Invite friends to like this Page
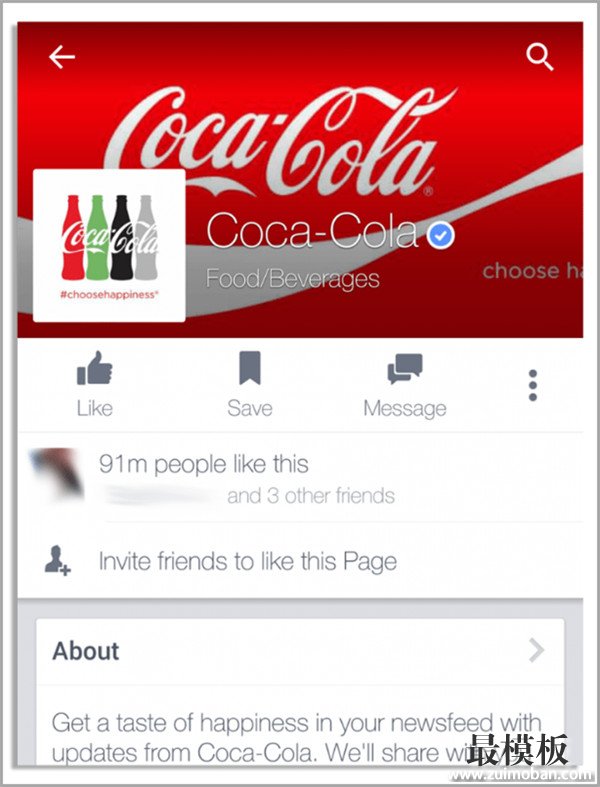The height and width of the screenshot is (787, 600). (x=247, y=561)
